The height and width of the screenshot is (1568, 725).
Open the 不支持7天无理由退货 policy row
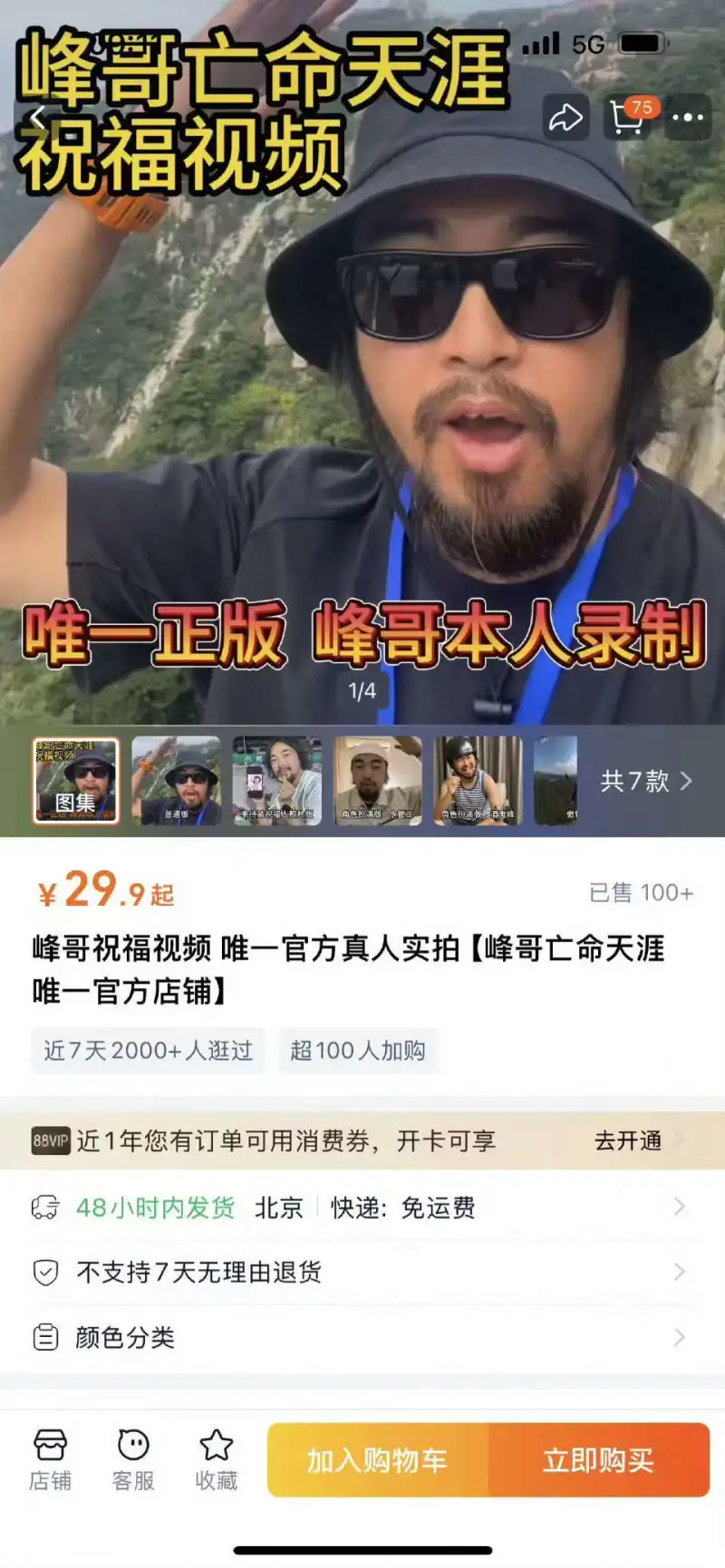[362, 1272]
